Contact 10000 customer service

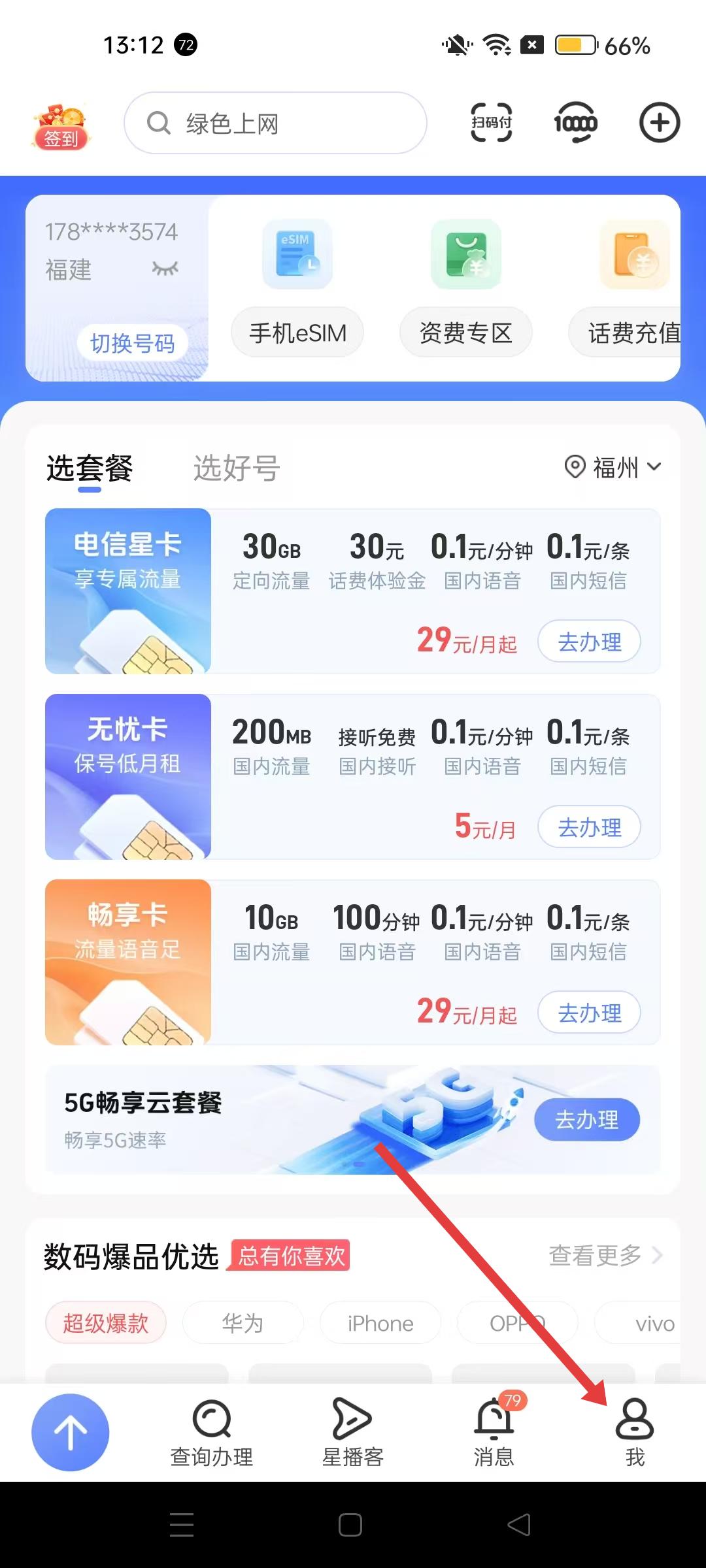(x=575, y=122)
